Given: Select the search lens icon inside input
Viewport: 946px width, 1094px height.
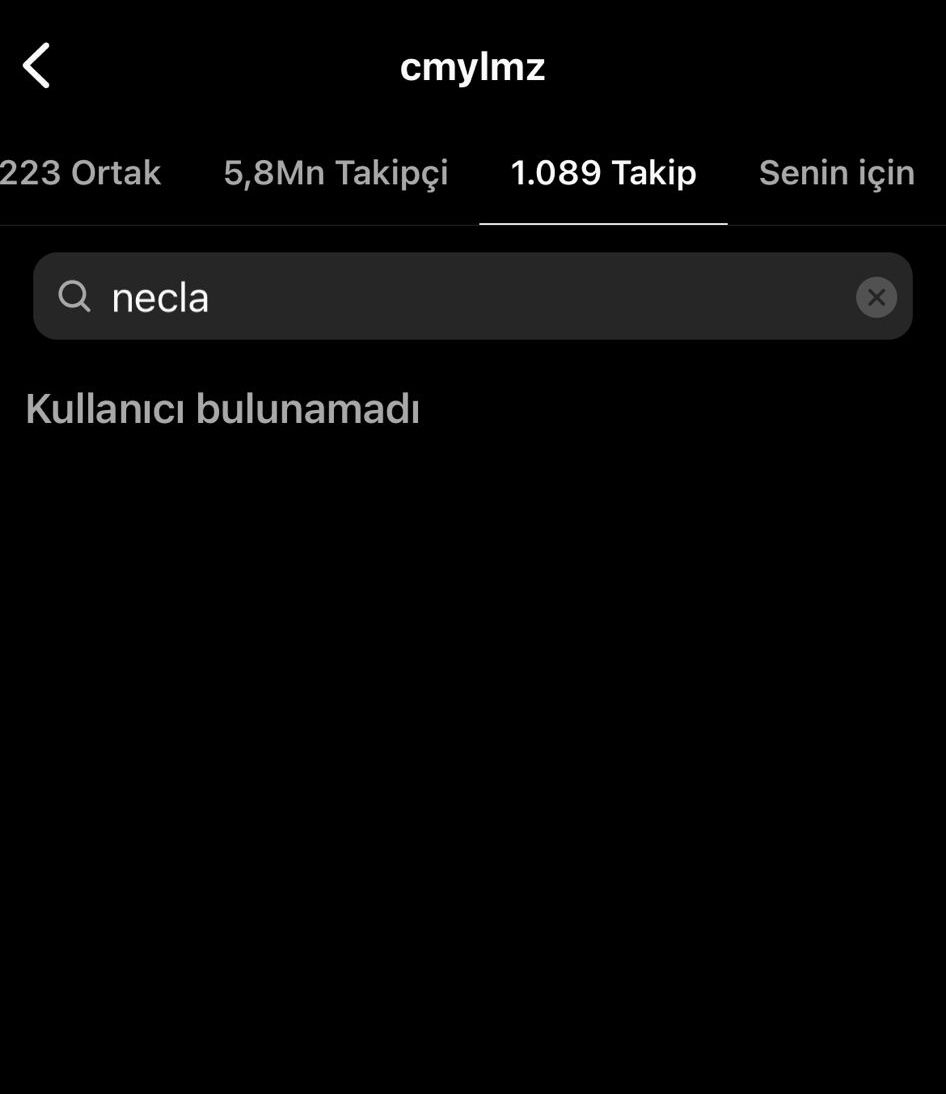Looking at the screenshot, I should pyautogui.click(x=76, y=296).
